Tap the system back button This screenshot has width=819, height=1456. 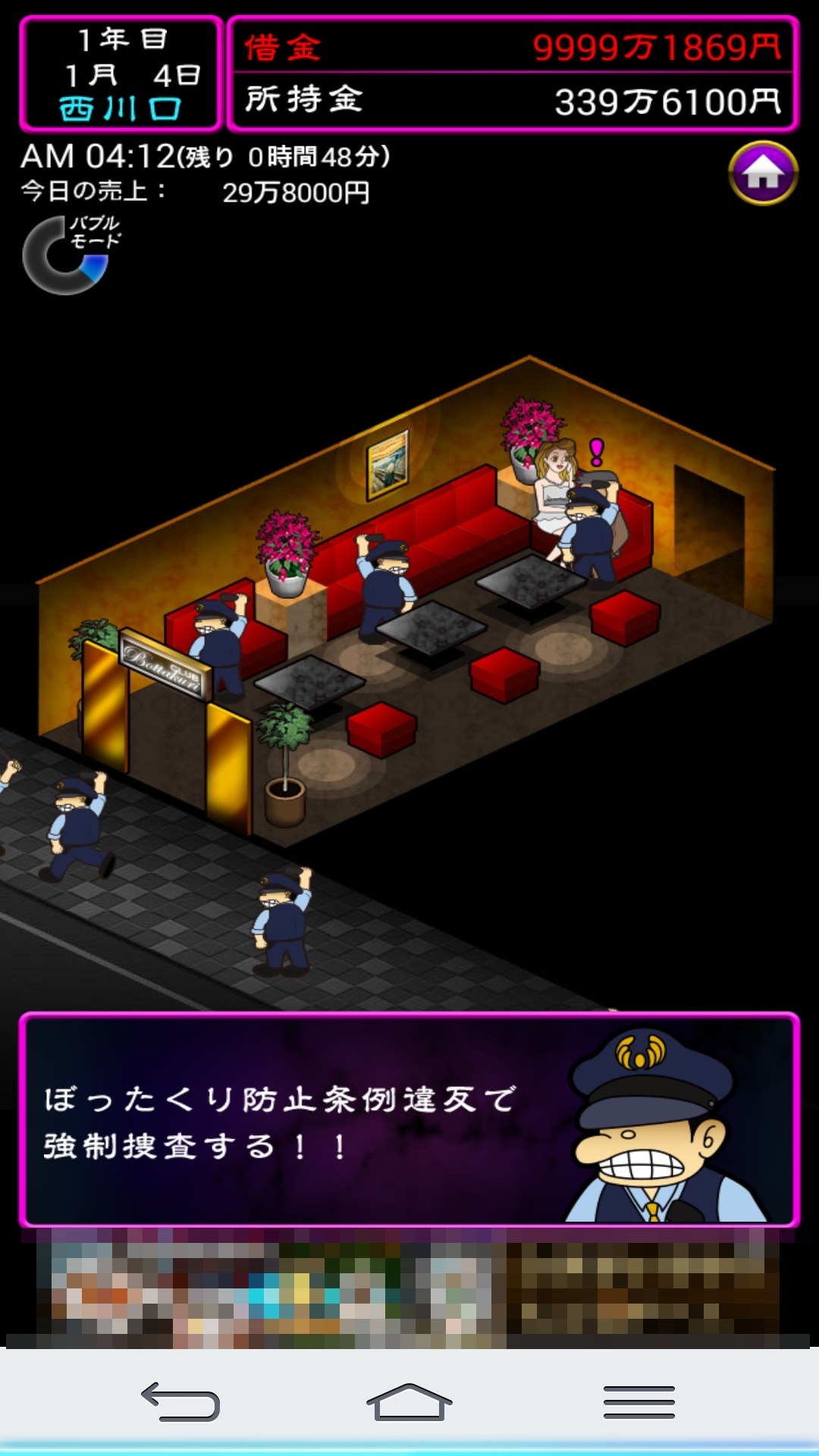(x=180, y=1401)
